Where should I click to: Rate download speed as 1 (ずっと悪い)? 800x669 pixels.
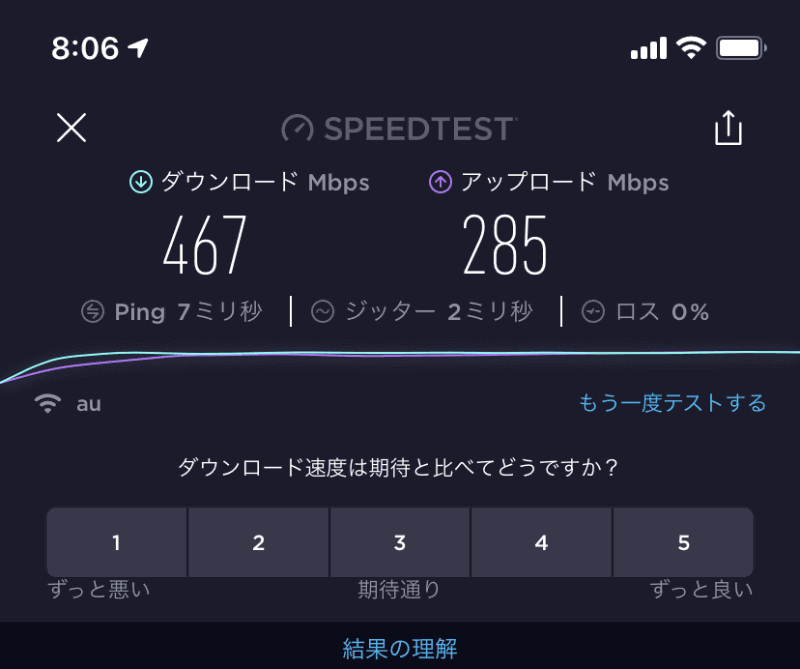point(116,543)
